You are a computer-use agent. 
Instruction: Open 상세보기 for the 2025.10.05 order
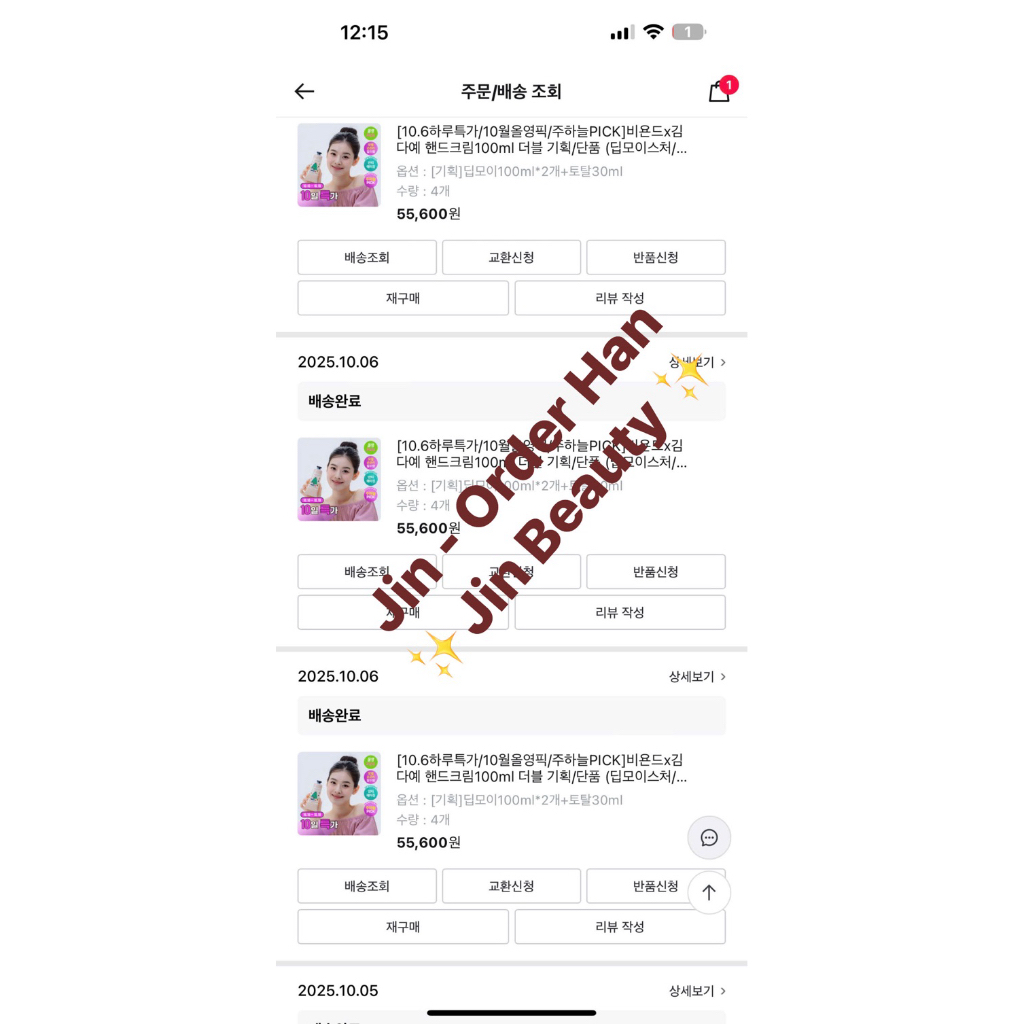pos(697,990)
